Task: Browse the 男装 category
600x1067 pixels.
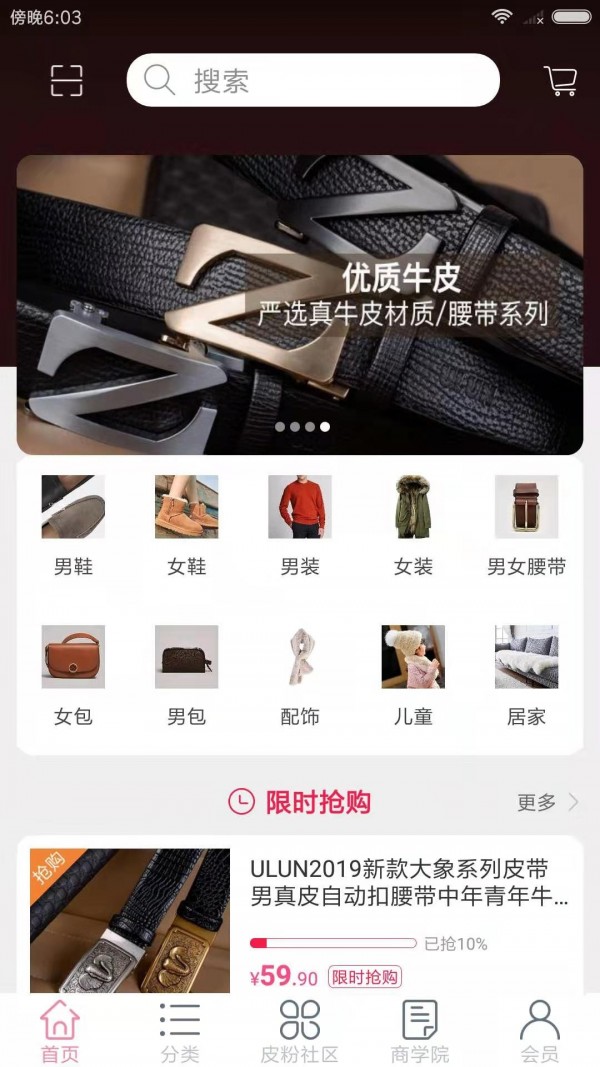Action: (300, 524)
